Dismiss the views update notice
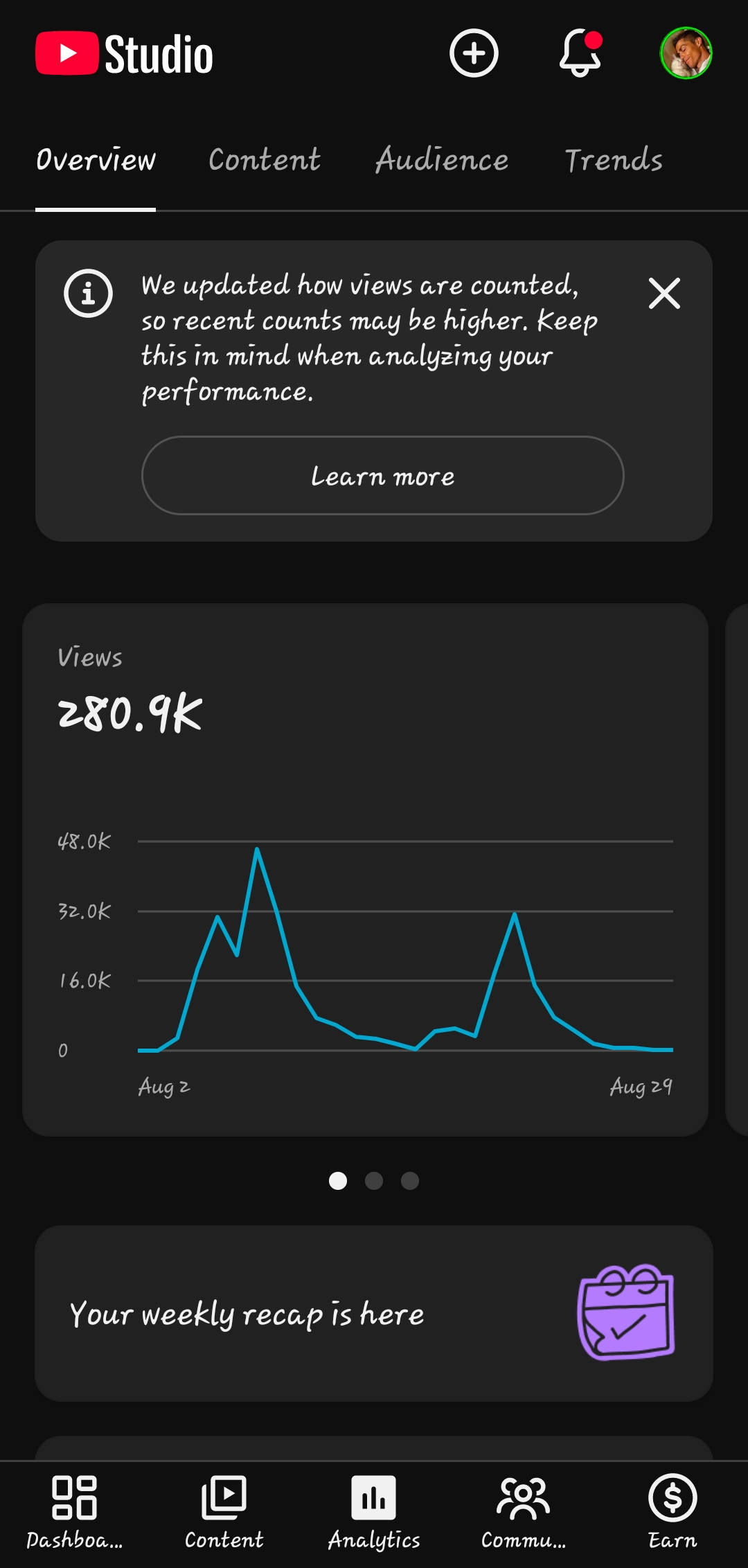Viewport: 748px width, 1568px height. [x=664, y=293]
